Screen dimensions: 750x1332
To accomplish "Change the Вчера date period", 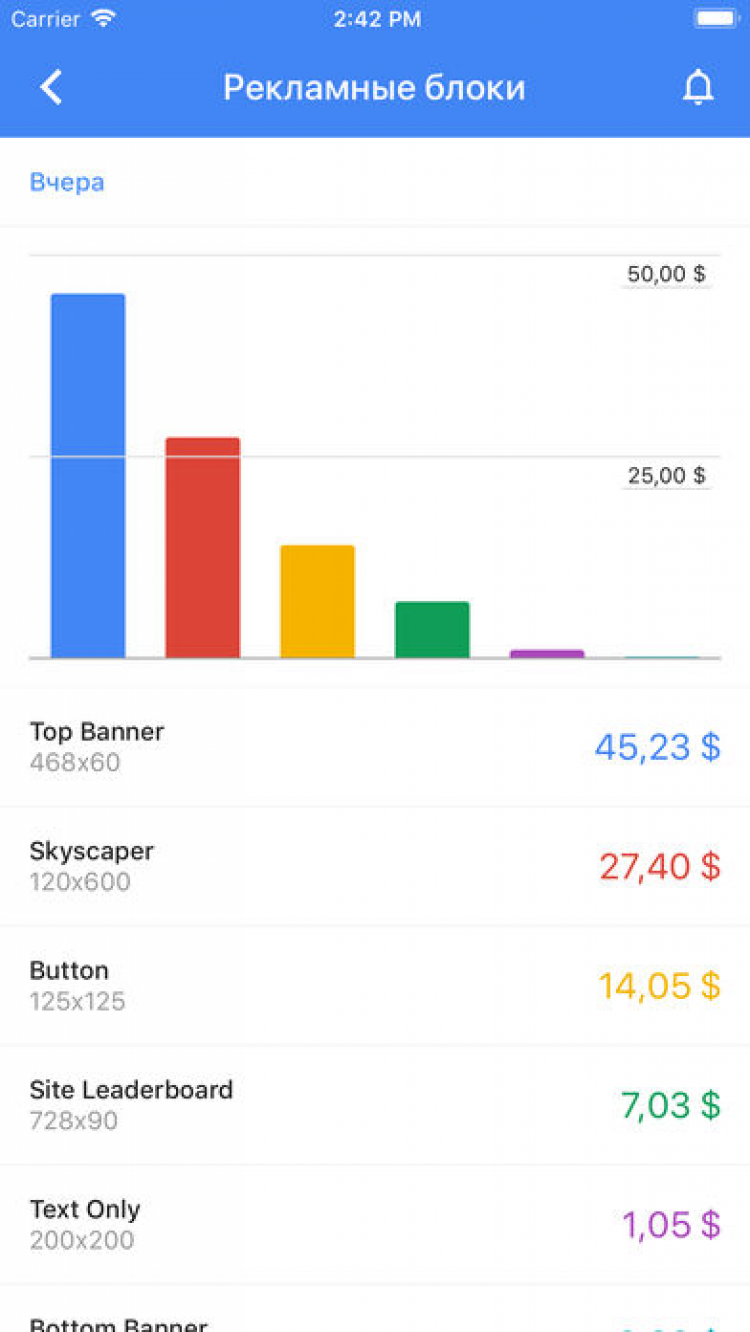I will pos(67,182).
